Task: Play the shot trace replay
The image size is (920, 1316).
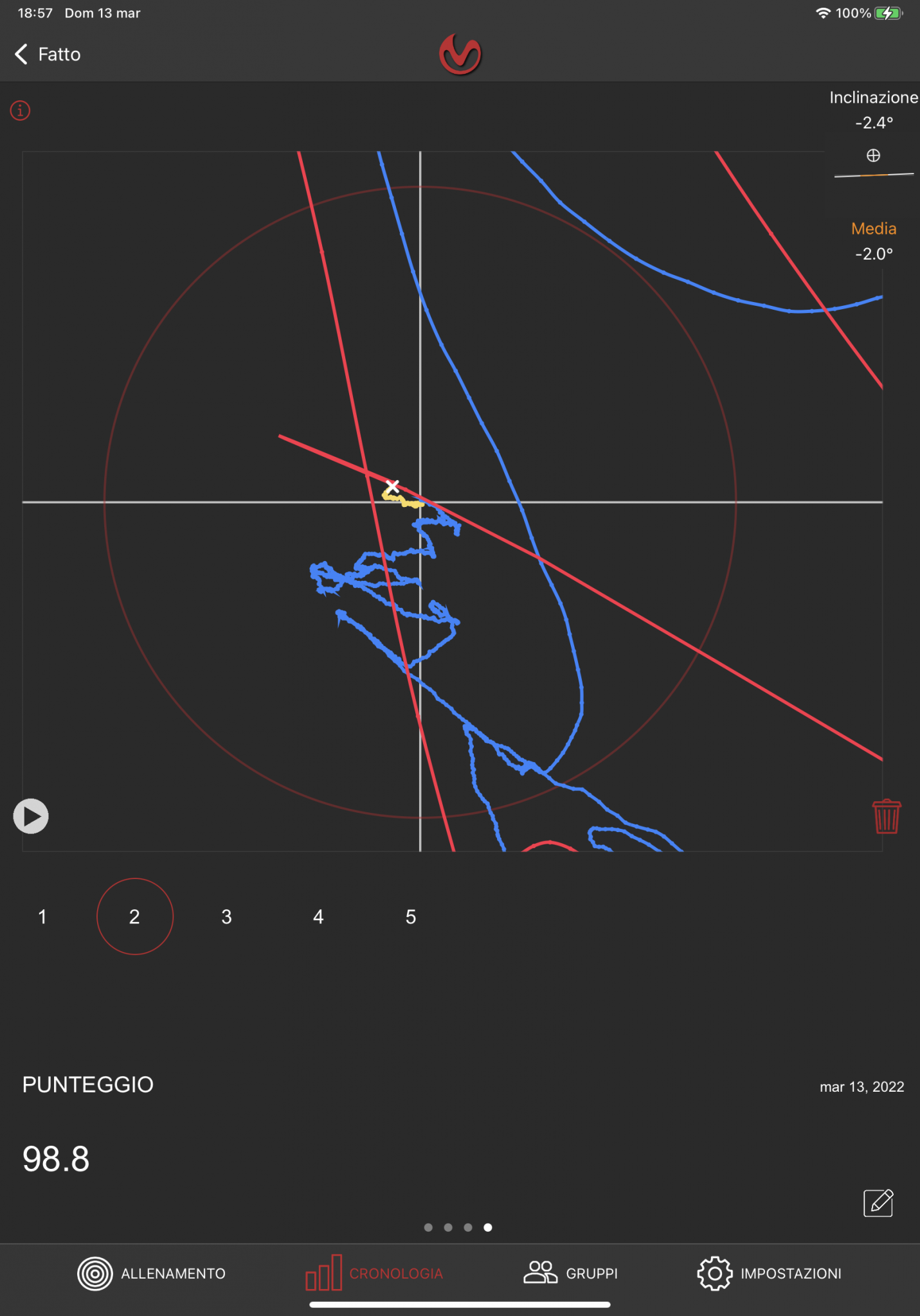Action: point(31,816)
